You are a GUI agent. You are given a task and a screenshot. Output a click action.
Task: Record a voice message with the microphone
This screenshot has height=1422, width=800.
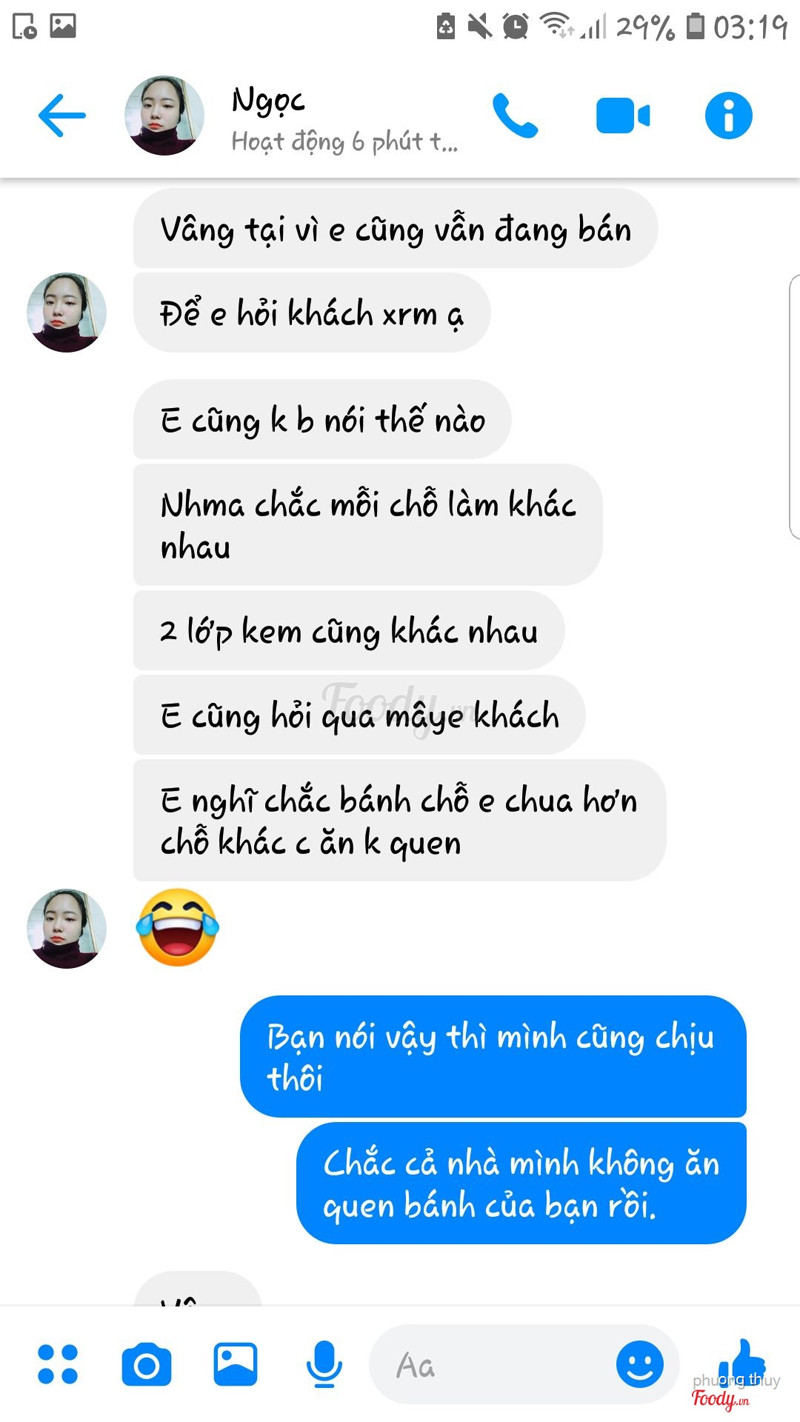coord(323,1364)
